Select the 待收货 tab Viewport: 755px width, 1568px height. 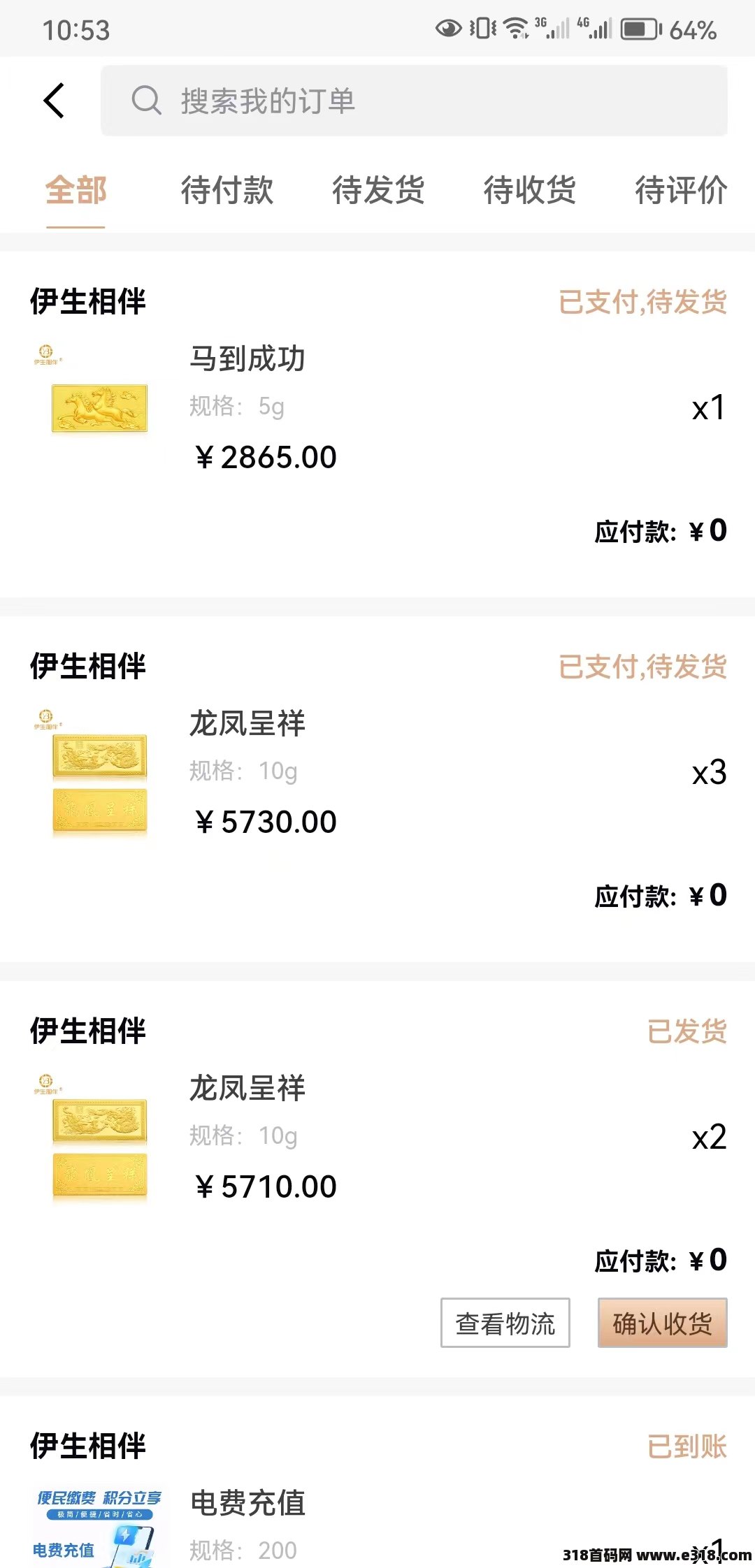[530, 190]
